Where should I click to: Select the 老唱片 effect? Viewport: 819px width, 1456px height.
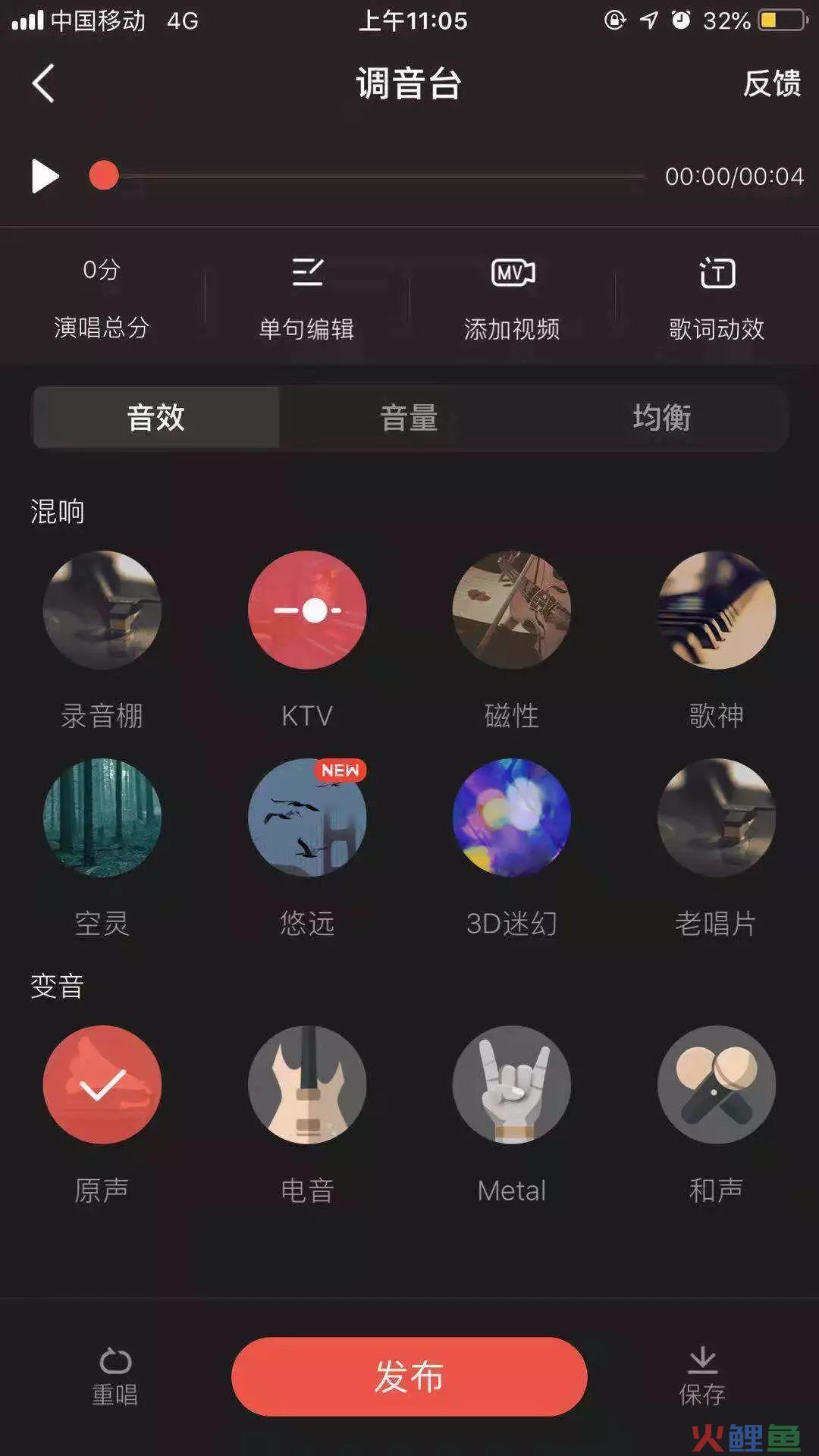point(717,817)
